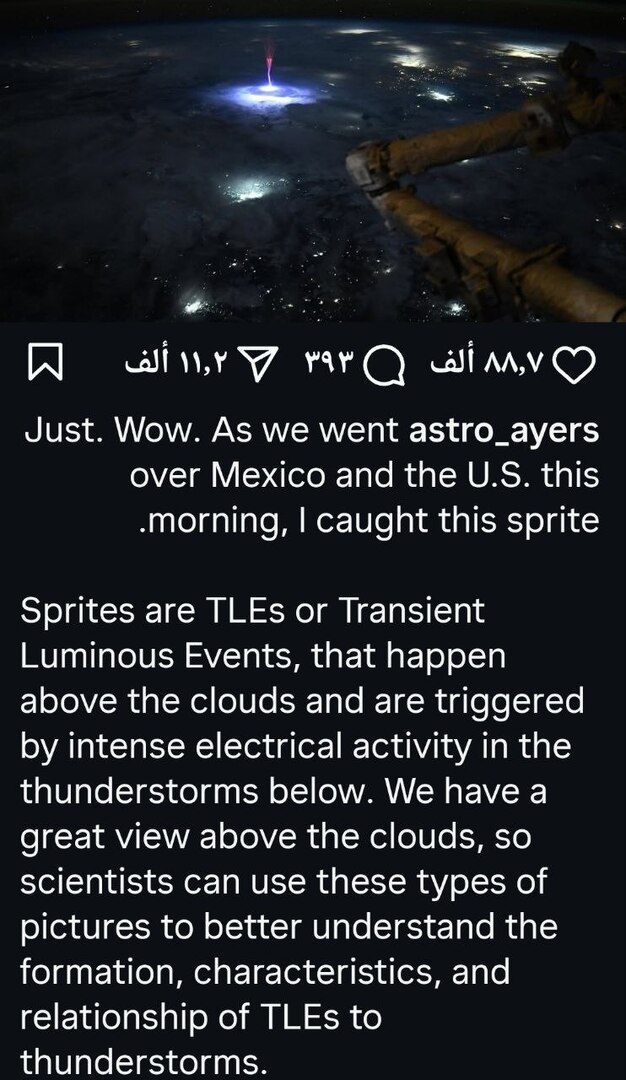Open comments on this post
626x1080 pixels.
point(383,369)
